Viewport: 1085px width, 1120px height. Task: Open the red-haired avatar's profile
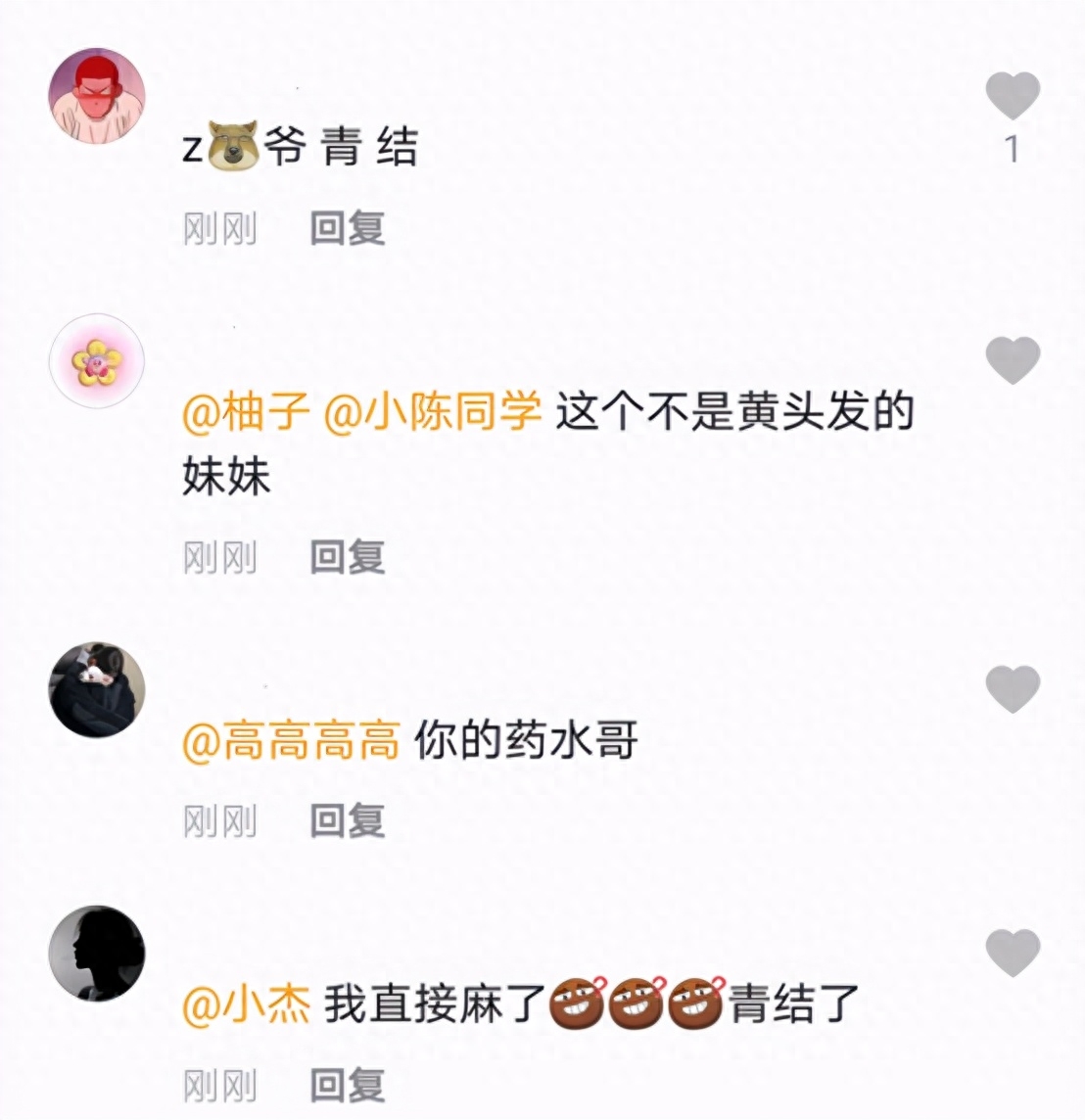click(x=97, y=96)
